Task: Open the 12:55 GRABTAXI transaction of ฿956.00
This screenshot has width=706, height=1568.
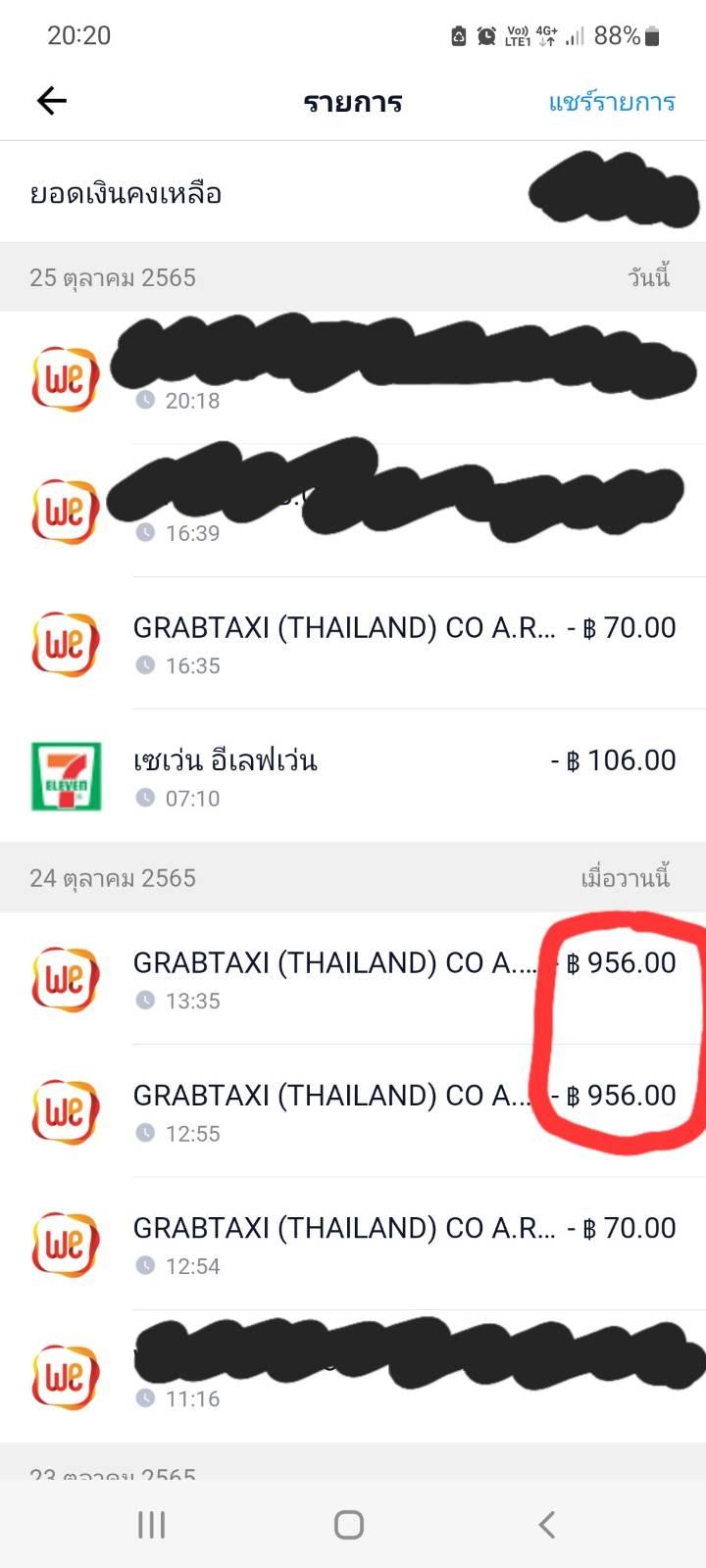Action: pos(353,1110)
